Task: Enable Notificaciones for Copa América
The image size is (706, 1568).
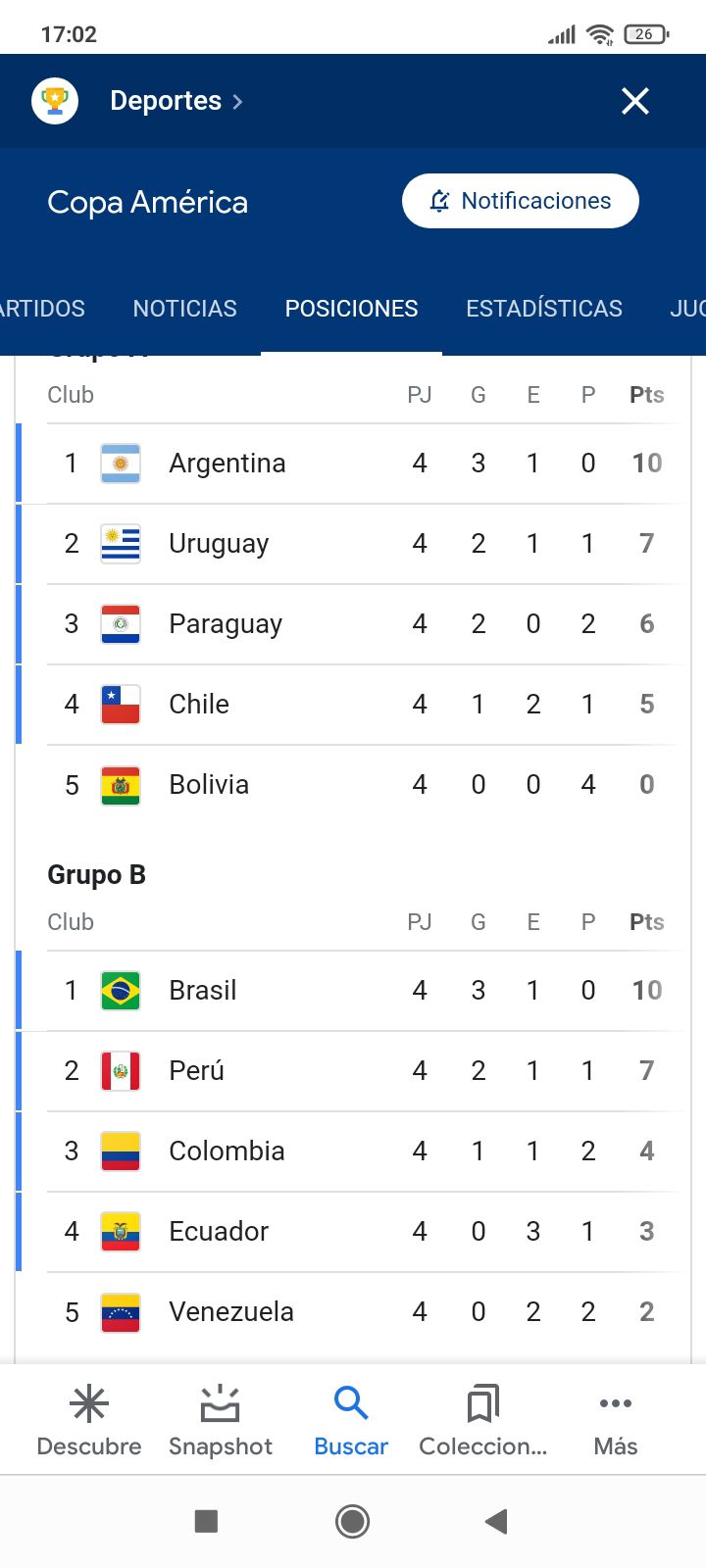Action: (521, 201)
